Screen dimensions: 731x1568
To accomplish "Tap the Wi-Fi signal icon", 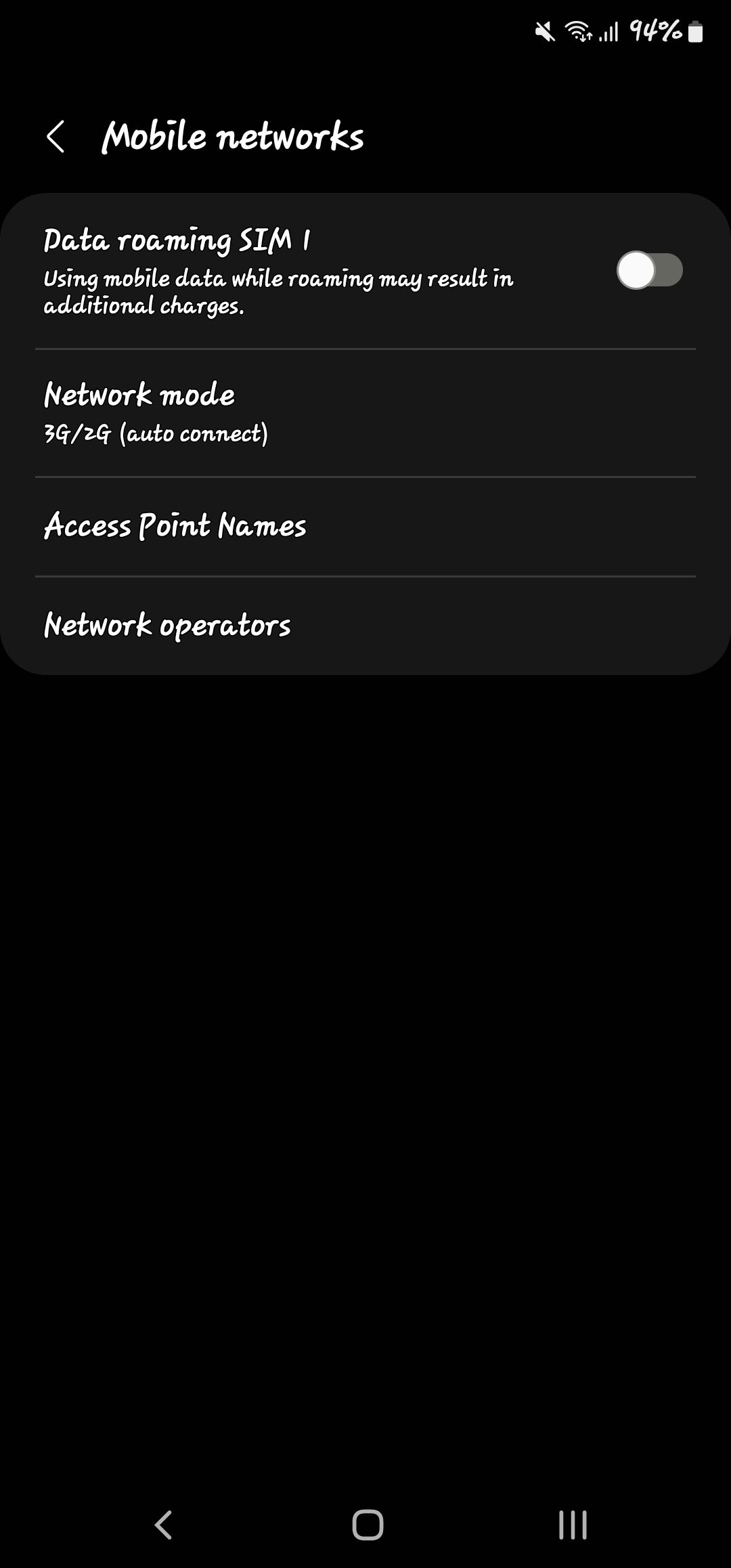I will pyautogui.click(x=579, y=32).
